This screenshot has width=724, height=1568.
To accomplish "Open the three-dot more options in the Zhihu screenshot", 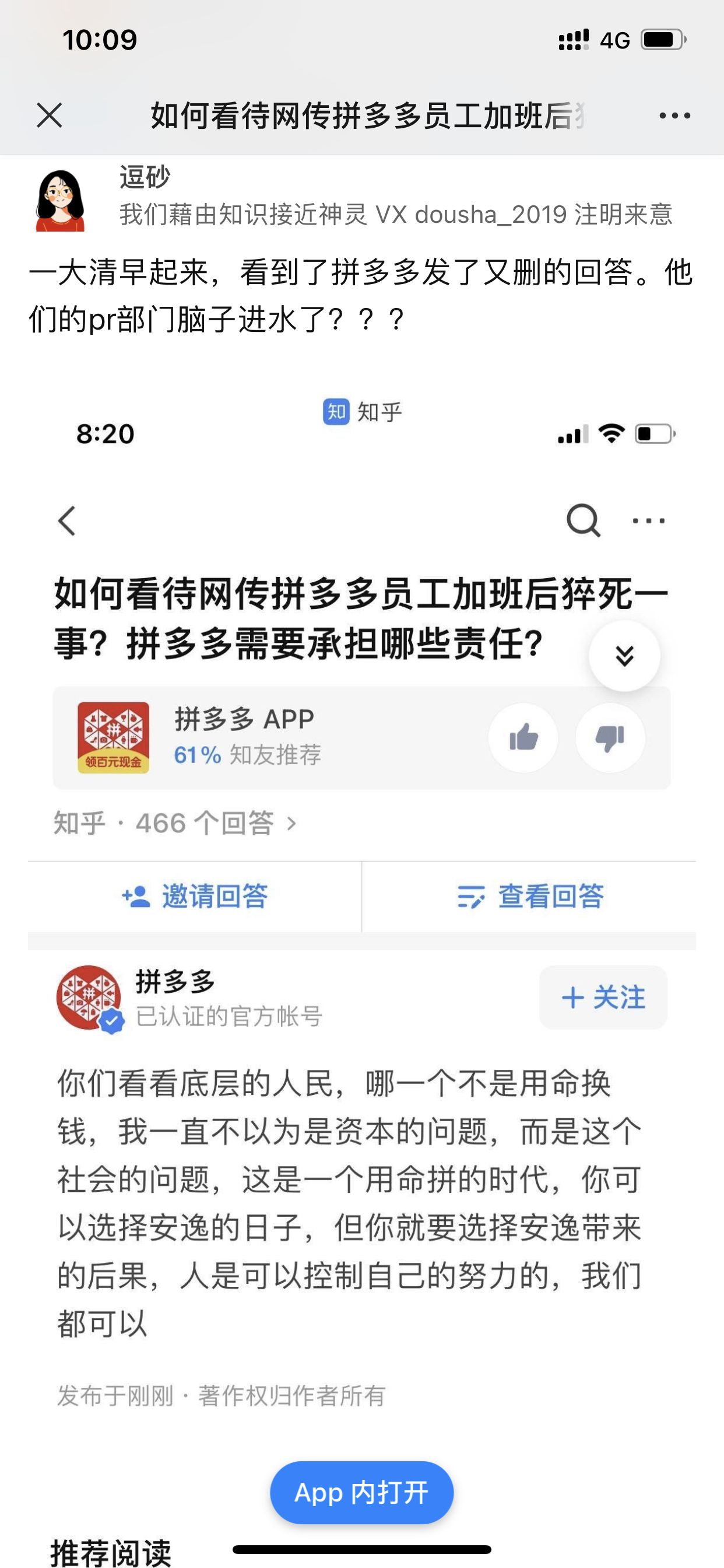I will tap(647, 520).
